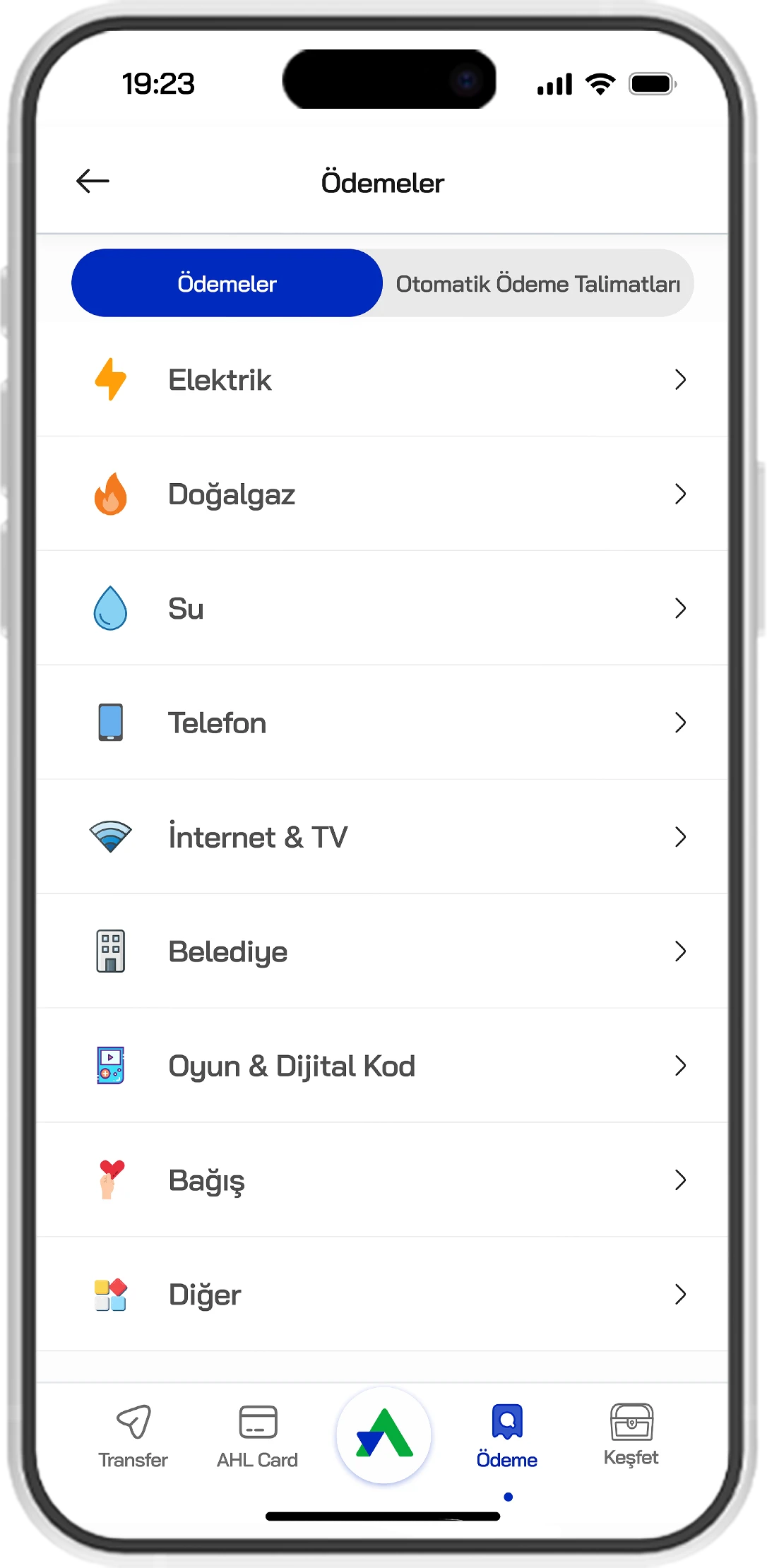767x1568 pixels.
Task: Open Telefon payments
Action: tap(382, 723)
